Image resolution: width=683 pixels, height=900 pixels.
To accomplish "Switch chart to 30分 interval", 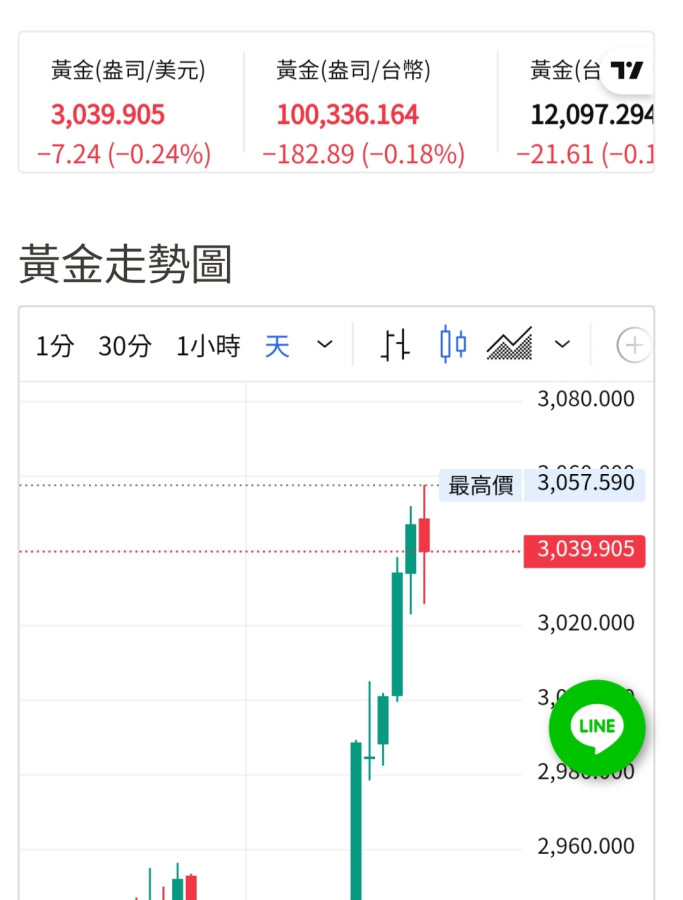I will pyautogui.click(x=125, y=346).
